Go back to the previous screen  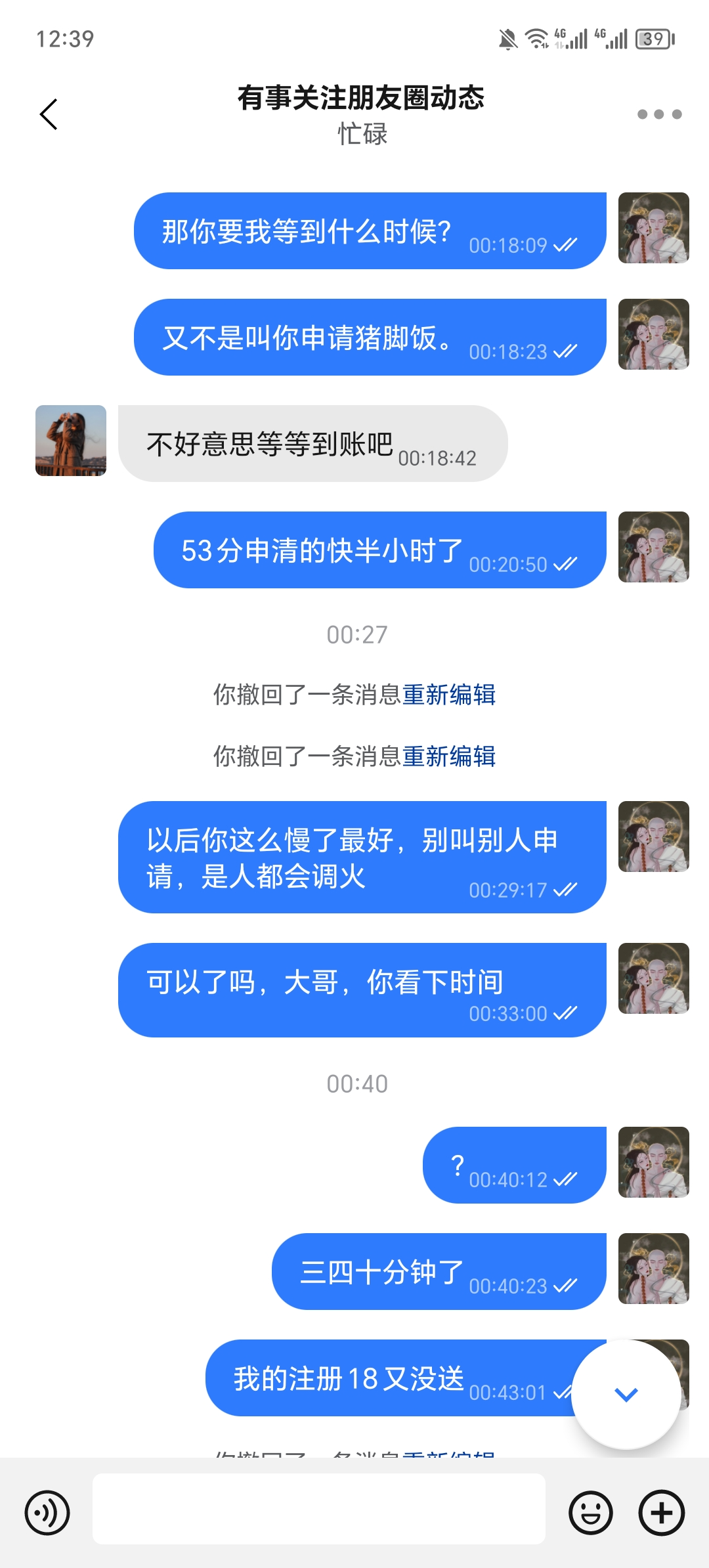49,114
